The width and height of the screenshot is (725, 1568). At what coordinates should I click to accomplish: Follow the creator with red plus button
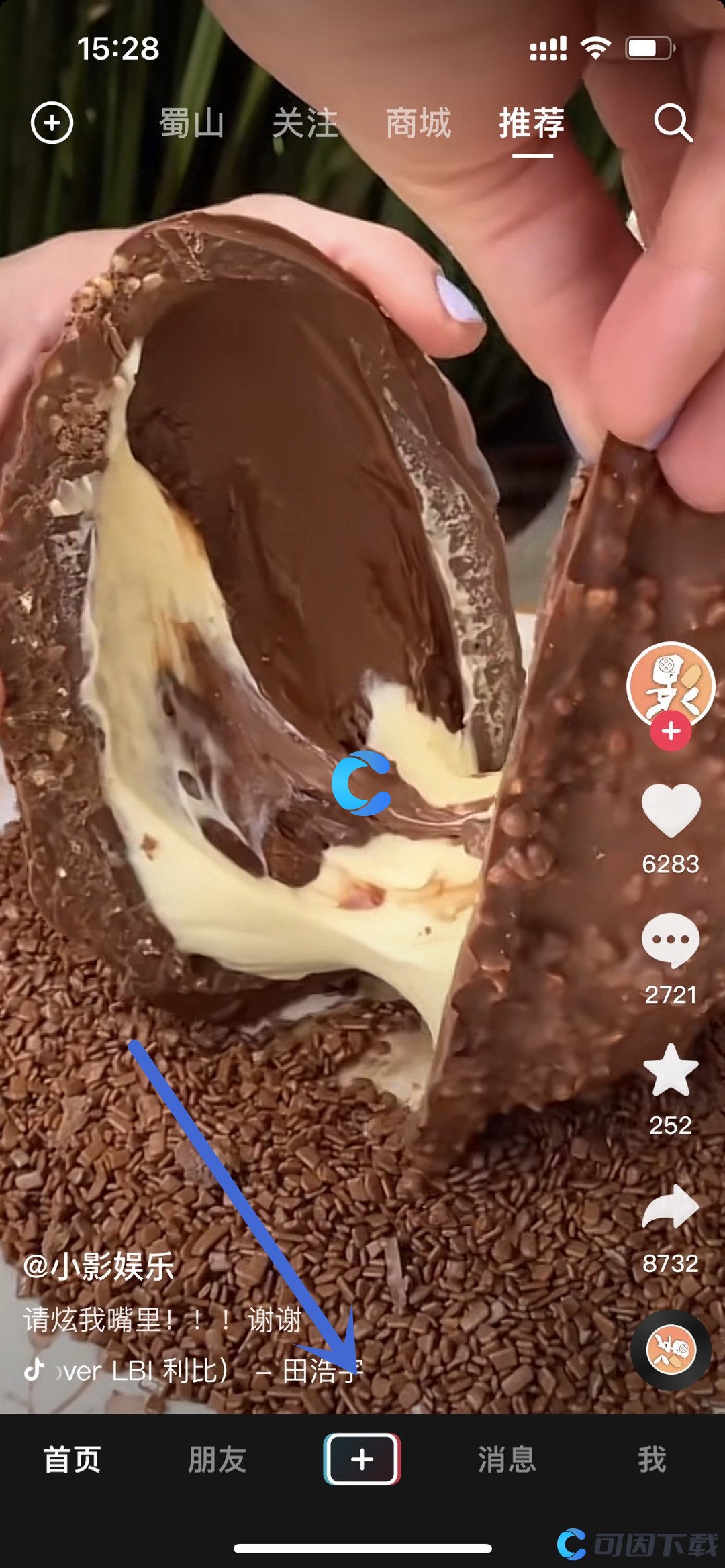[x=671, y=731]
